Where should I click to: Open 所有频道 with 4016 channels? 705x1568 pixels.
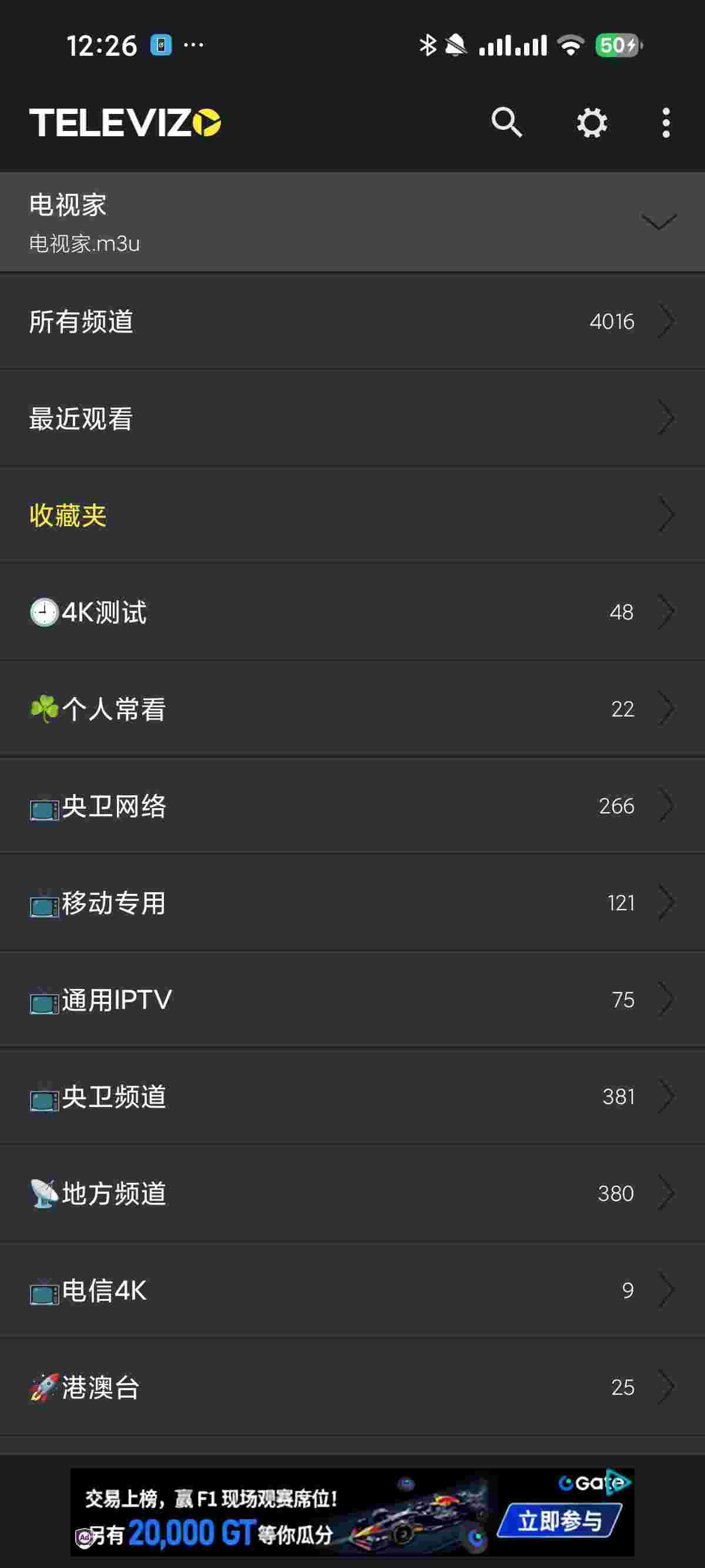(x=352, y=321)
